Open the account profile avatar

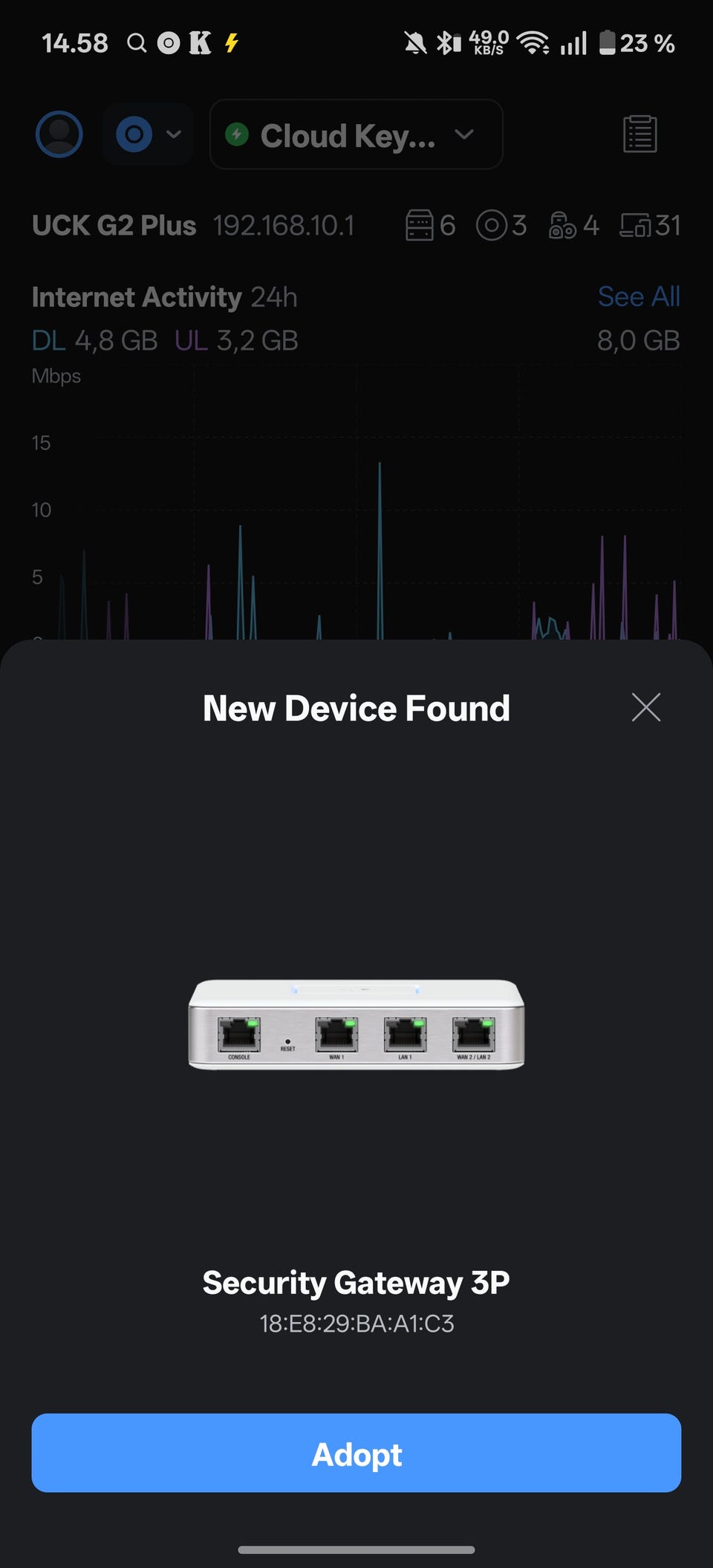59,134
